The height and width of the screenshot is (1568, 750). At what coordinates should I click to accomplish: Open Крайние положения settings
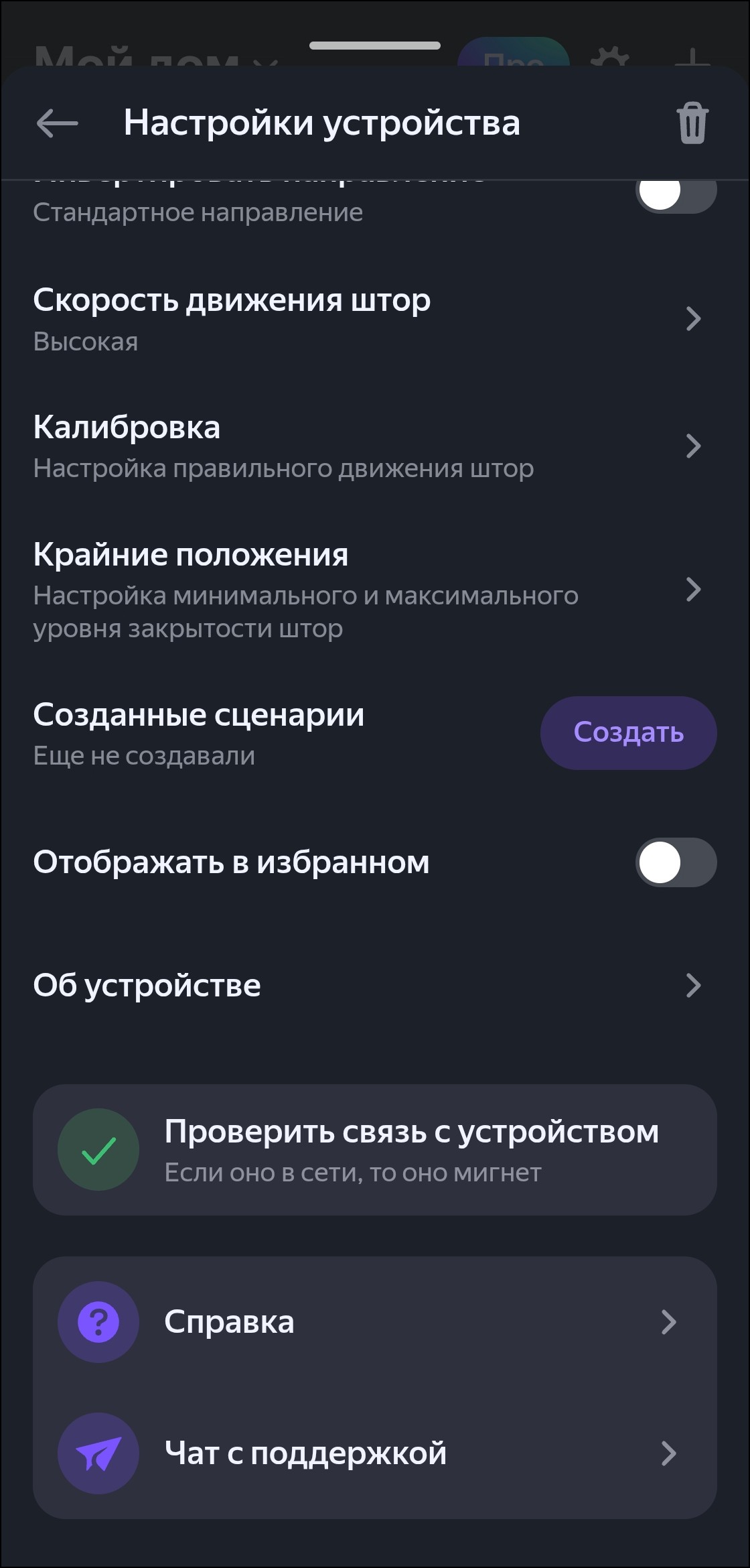tap(366, 590)
